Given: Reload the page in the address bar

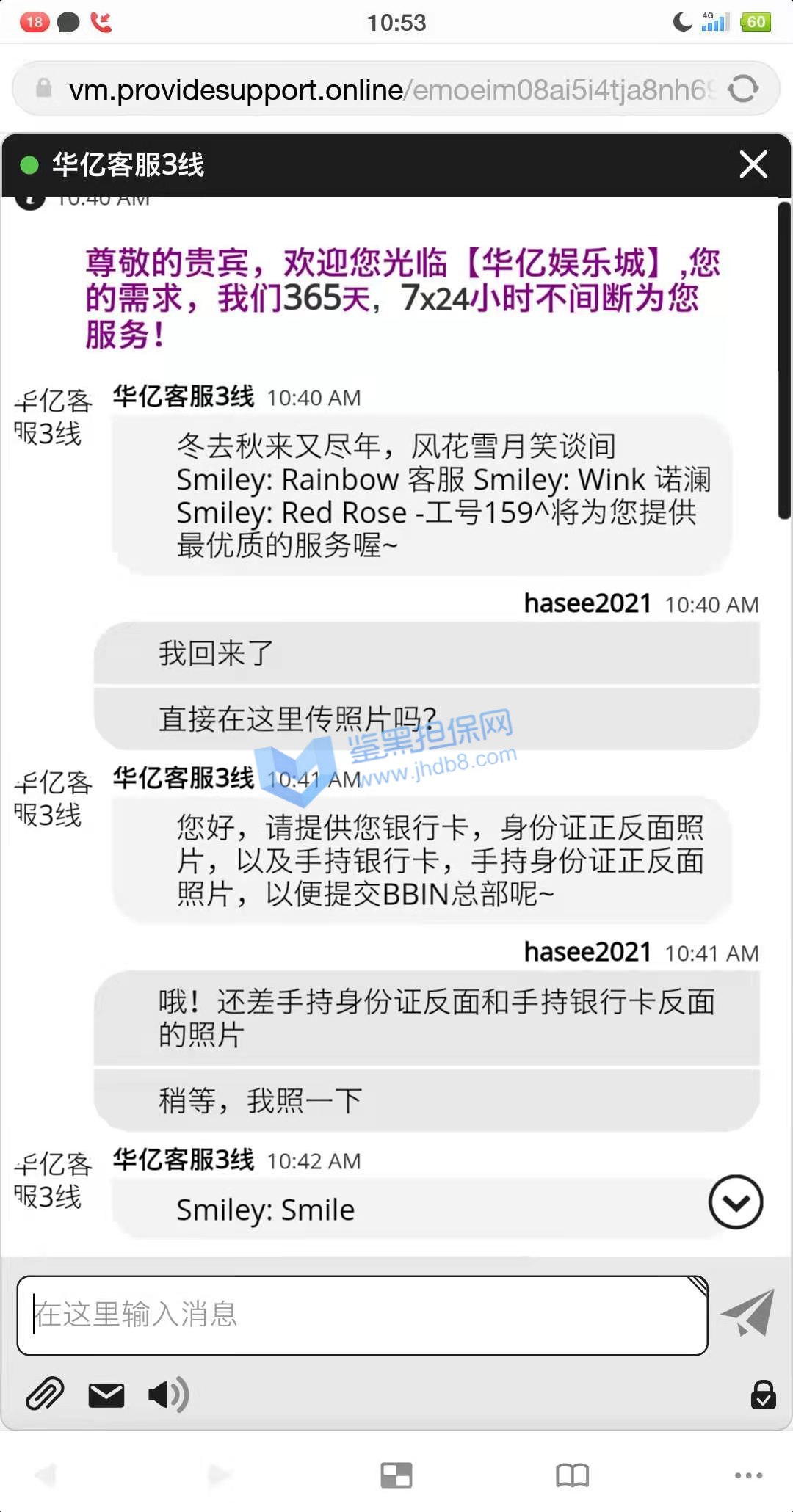Looking at the screenshot, I should tap(743, 90).
